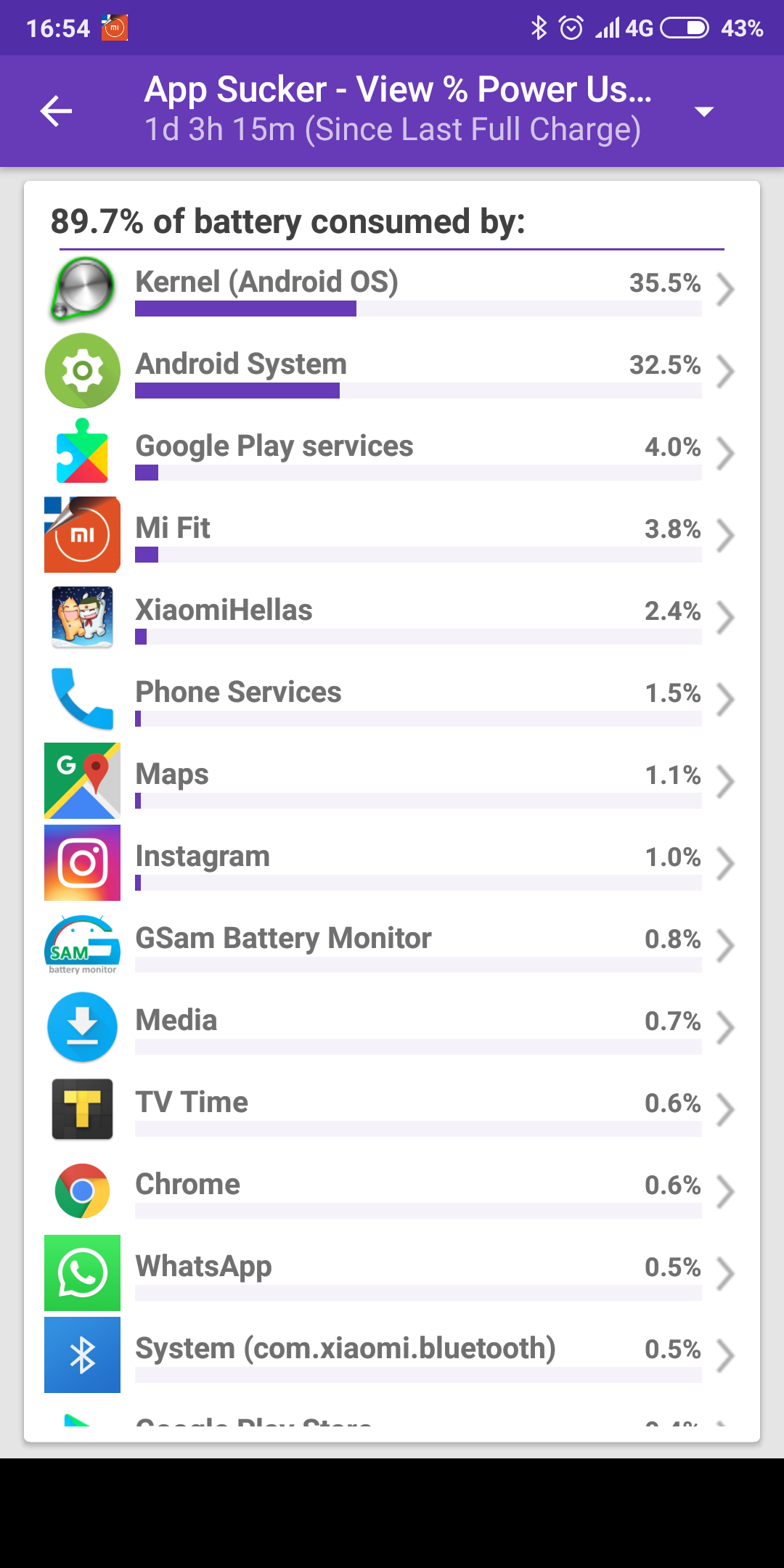784x1568 pixels.
Task: Open the Maps usage entry
Action: [x=392, y=781]
